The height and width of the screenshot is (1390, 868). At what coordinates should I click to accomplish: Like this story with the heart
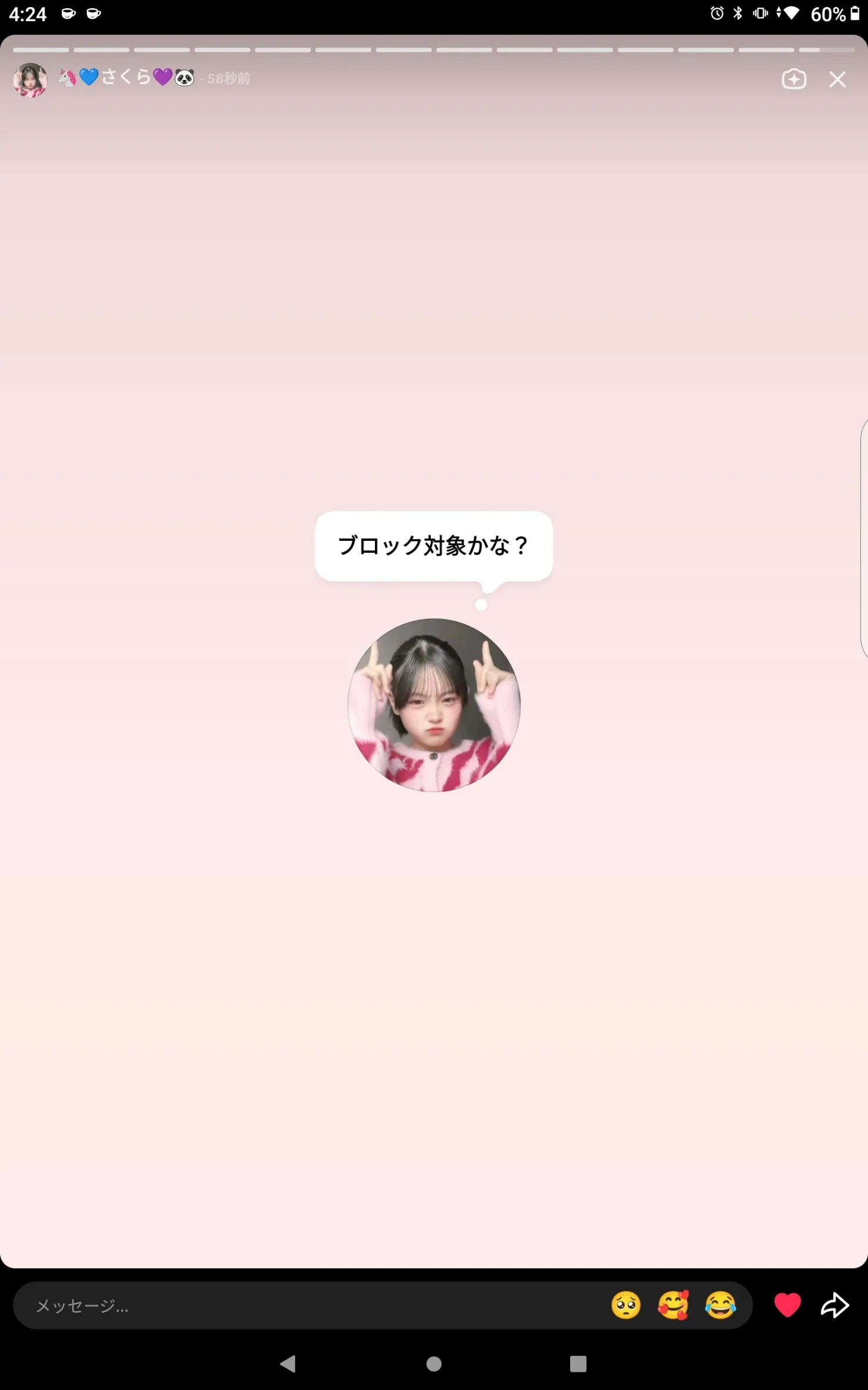787,1306
